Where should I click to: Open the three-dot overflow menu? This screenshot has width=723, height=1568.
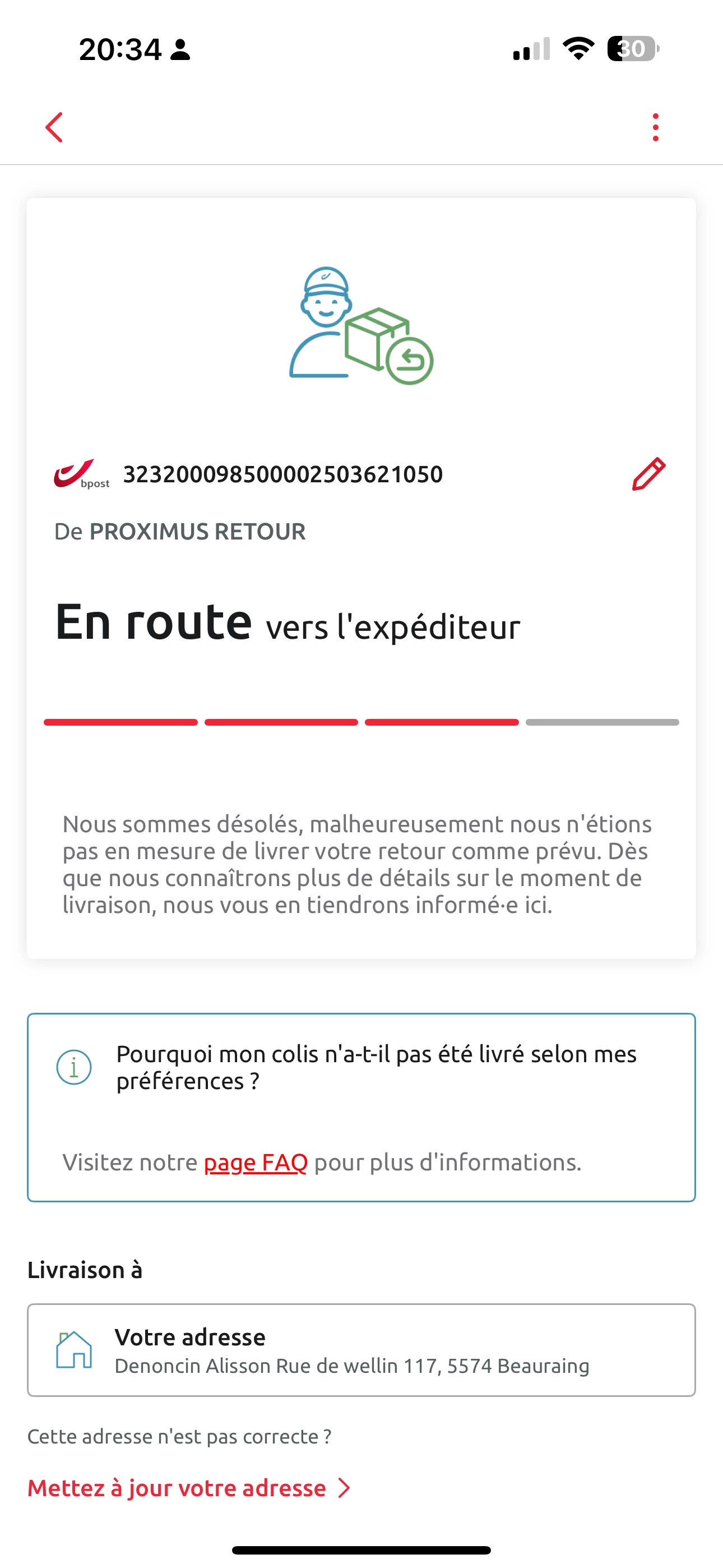(x=655, y=127)
